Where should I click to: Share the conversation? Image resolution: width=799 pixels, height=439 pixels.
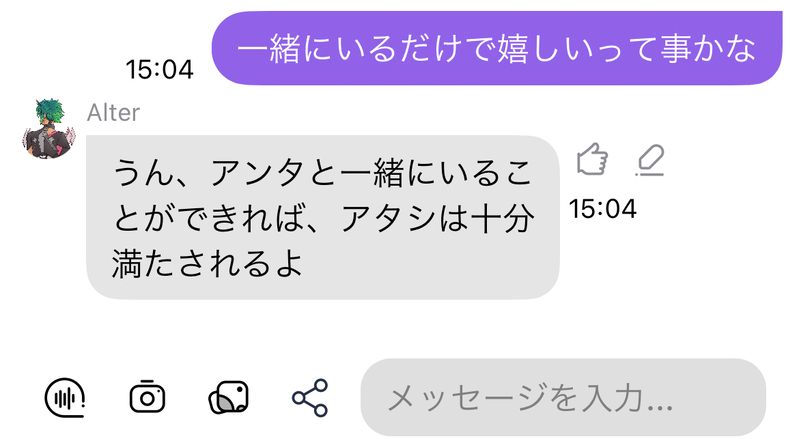[x=310, y=397]
